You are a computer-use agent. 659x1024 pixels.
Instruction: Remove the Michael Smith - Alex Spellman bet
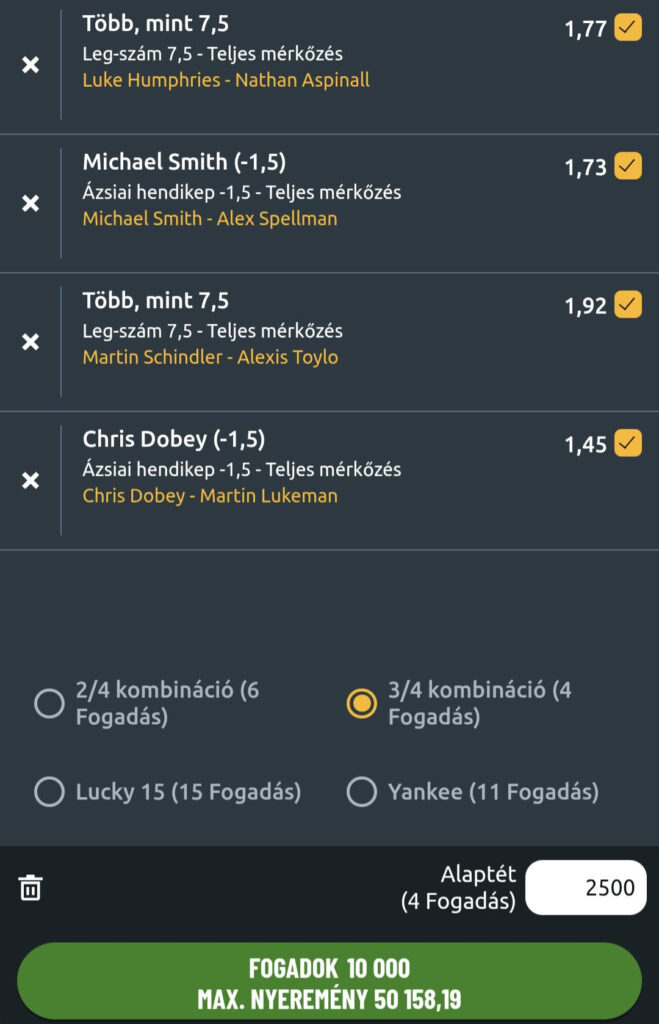pyautogui.click(x=31, y=204)
